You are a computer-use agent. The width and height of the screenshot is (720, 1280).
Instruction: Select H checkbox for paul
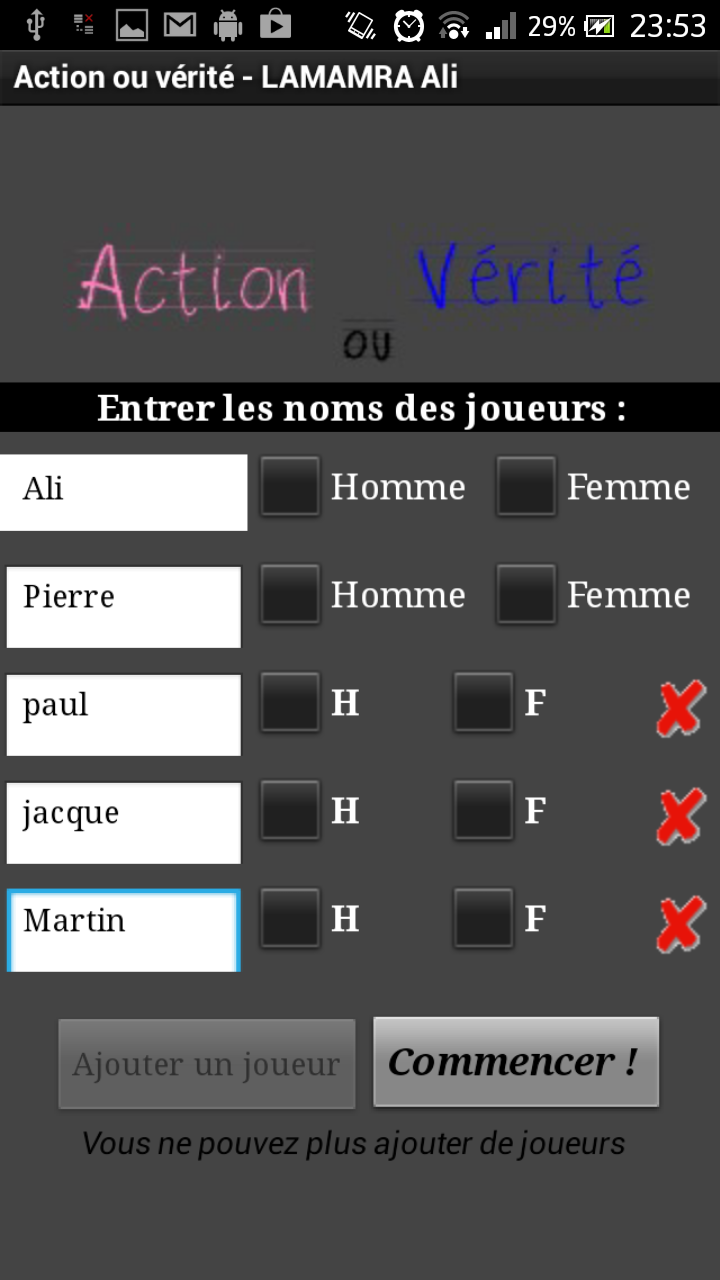pyautogui.click(x=290, y=703)
